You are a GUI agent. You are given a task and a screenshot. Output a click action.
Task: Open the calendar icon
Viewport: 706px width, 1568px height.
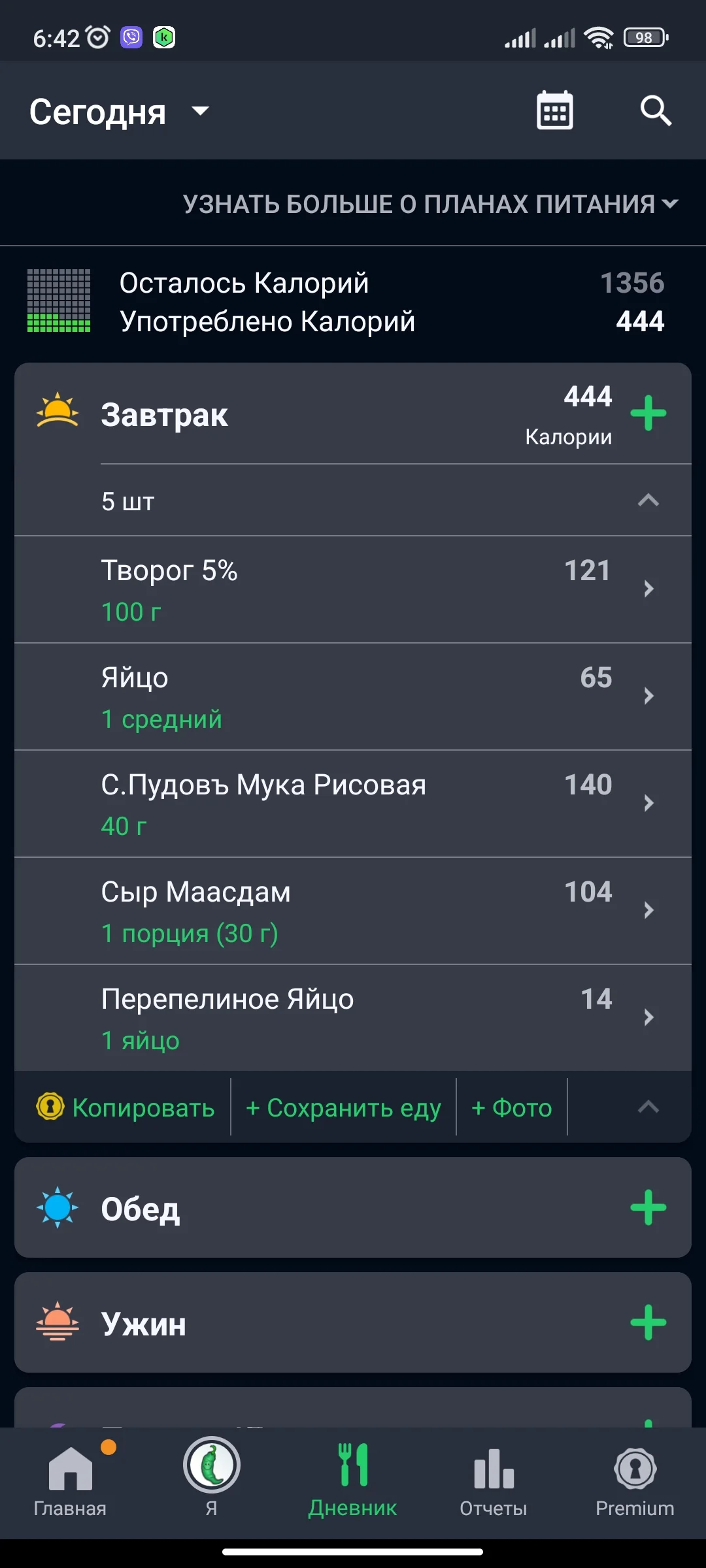553,110
